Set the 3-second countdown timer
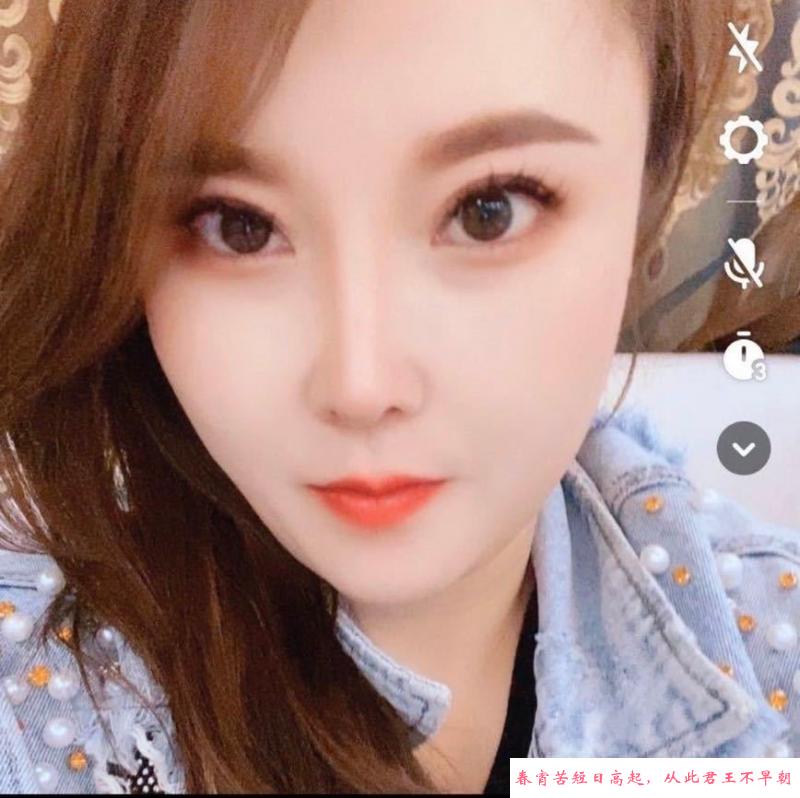This screenshot has height=798, width=800. coord(743,355)
